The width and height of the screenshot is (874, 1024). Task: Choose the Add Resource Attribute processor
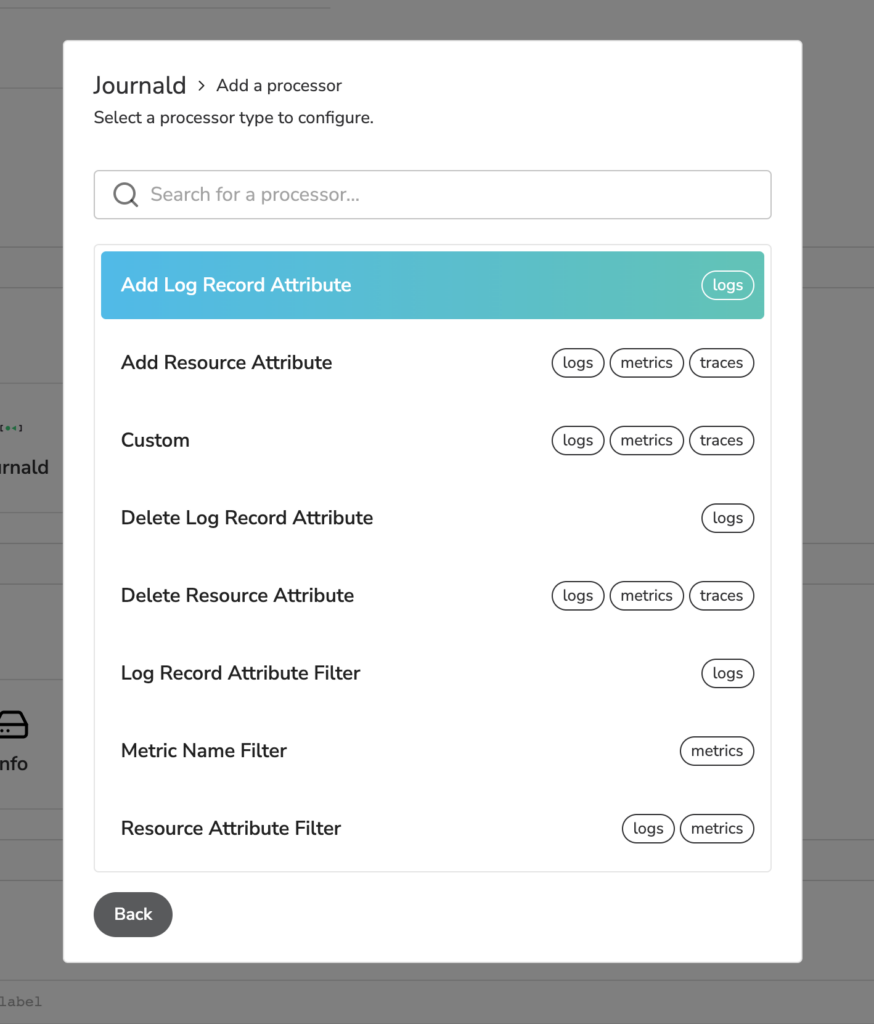tap(227, 363)
